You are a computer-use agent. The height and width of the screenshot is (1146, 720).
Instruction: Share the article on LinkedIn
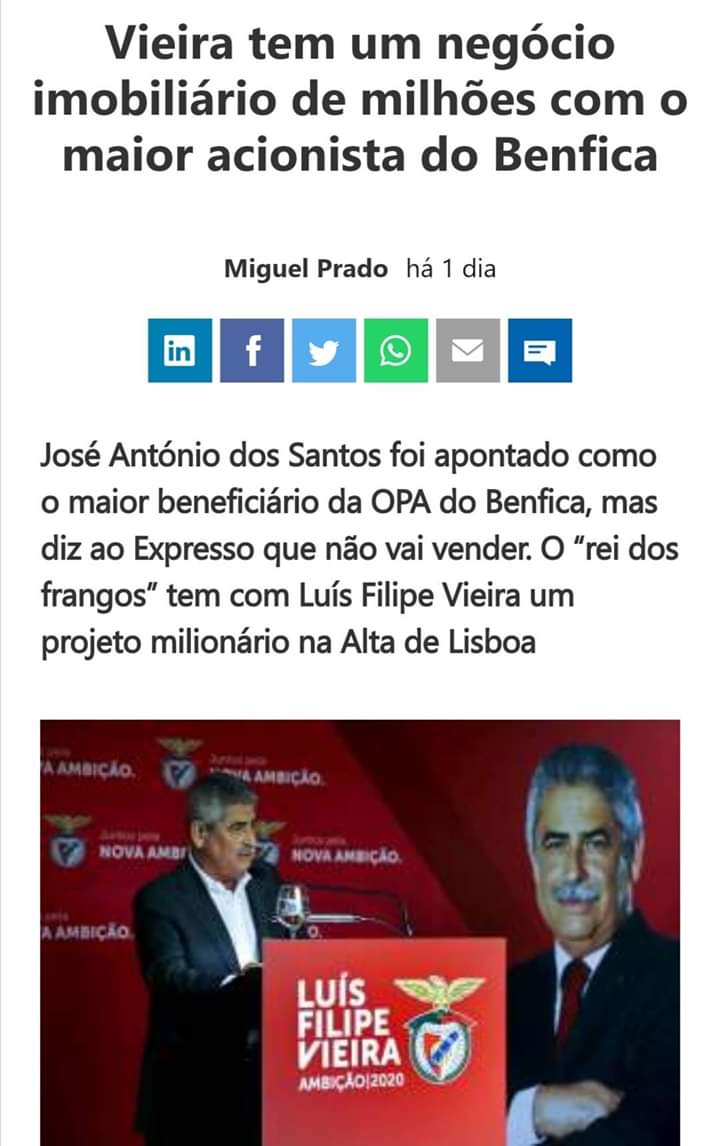click(x=180, y=350)
